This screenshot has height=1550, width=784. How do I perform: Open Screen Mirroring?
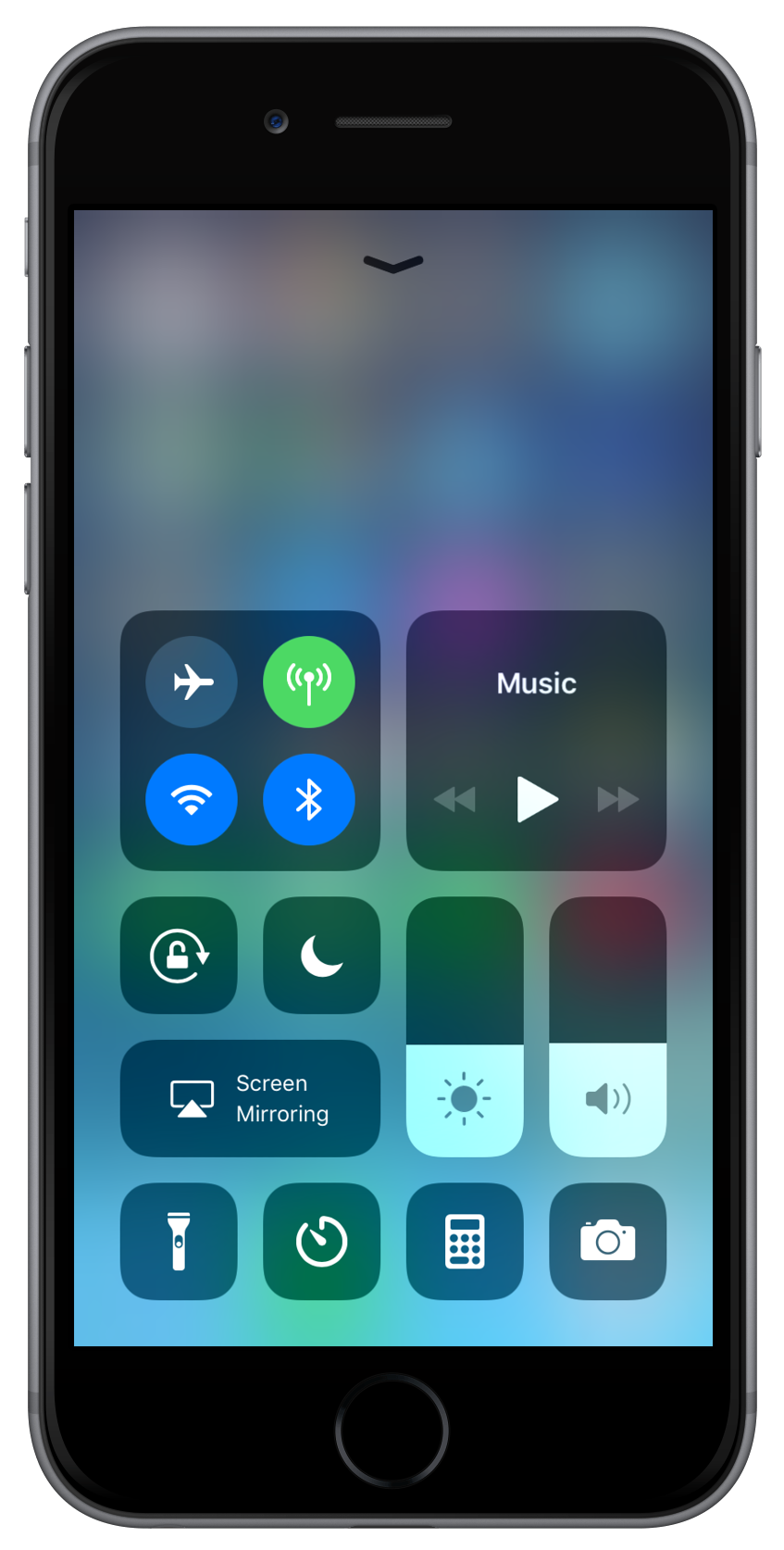click(x=250, y=1098)
